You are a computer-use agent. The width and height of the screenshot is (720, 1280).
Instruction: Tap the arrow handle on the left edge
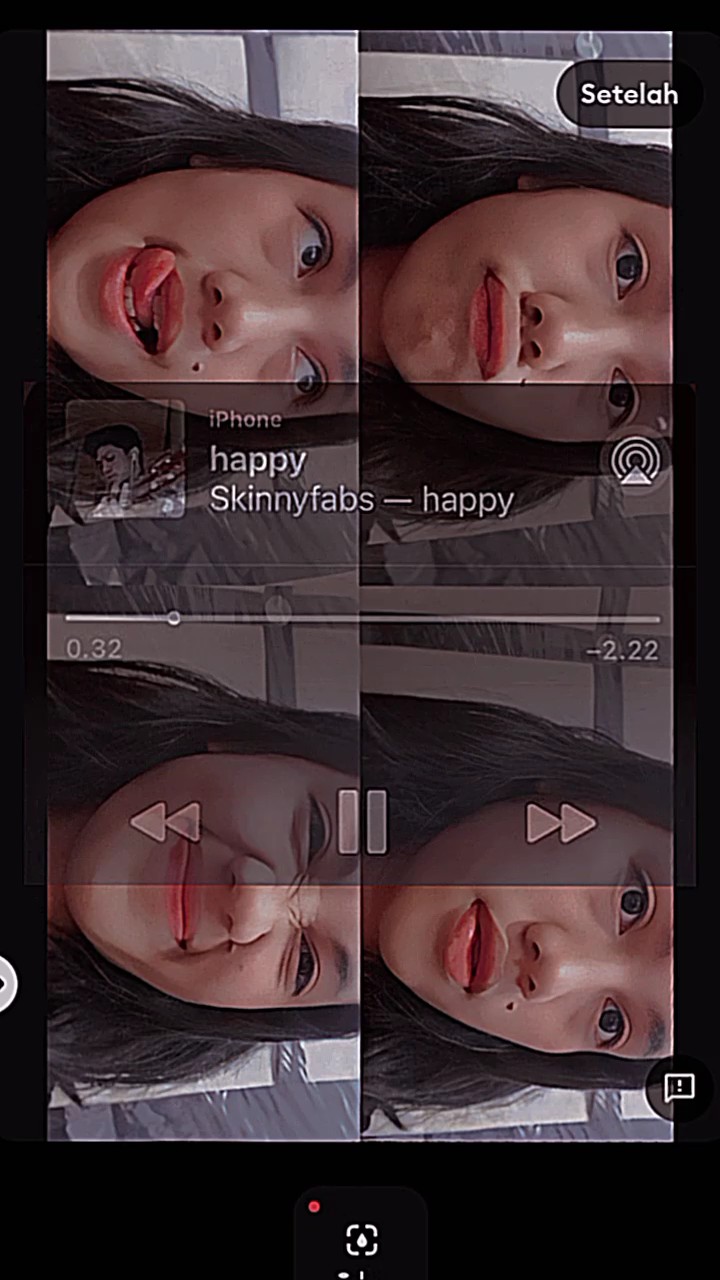(5, 984)
